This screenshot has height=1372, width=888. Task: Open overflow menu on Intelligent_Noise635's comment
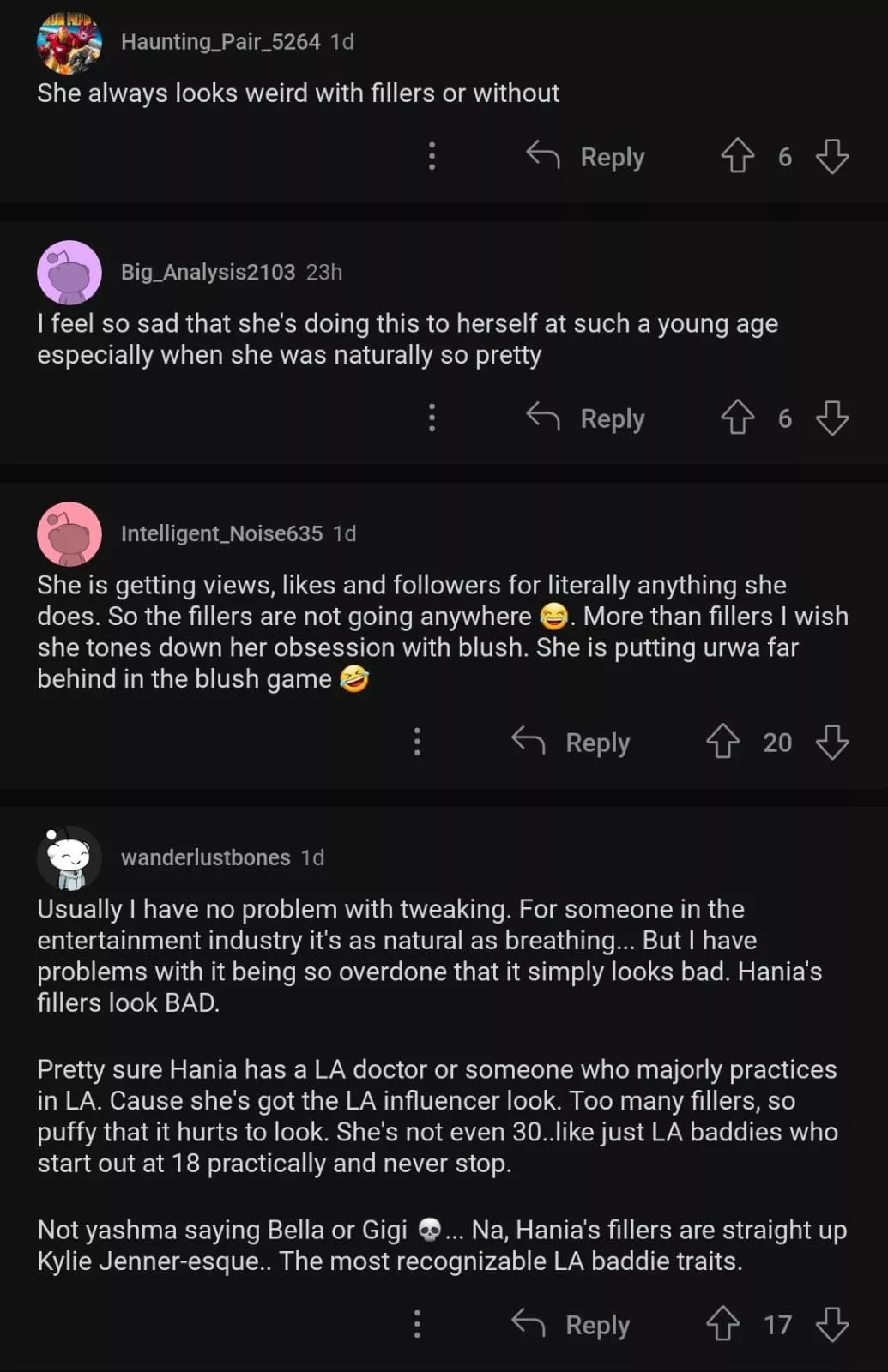tap(417, 742)
